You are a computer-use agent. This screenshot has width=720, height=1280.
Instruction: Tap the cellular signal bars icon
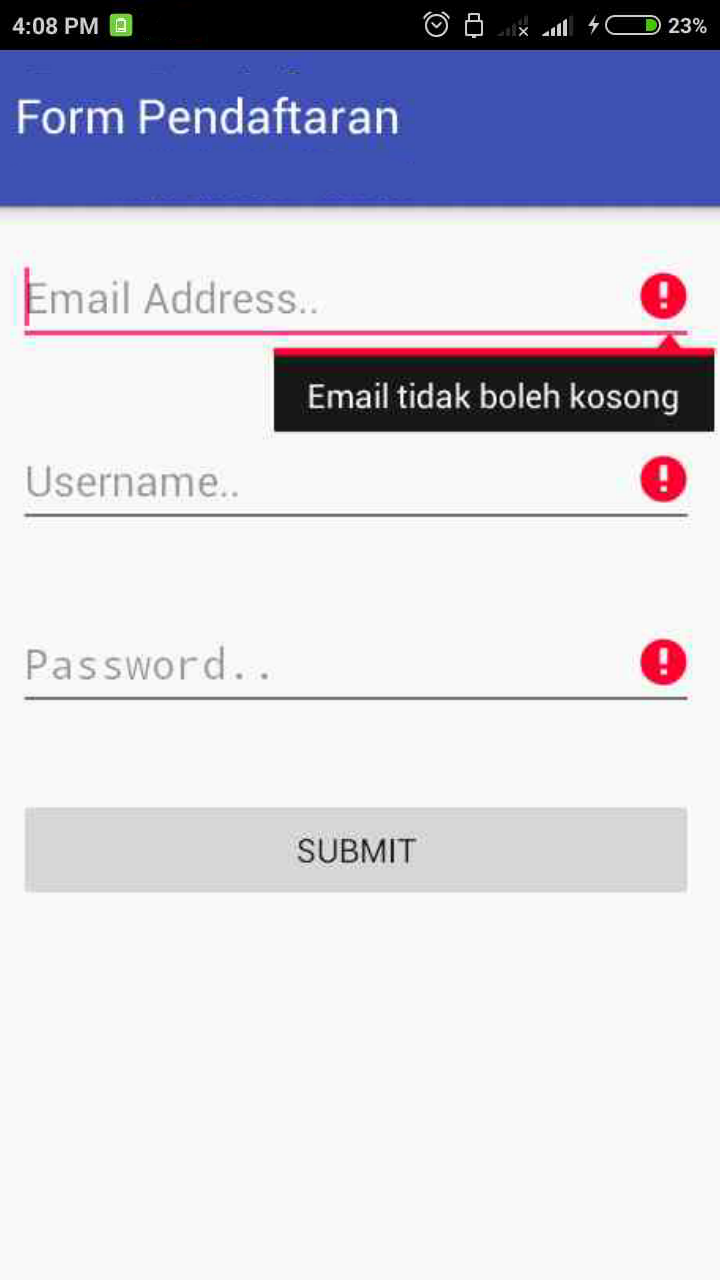[x=556, y=25]
